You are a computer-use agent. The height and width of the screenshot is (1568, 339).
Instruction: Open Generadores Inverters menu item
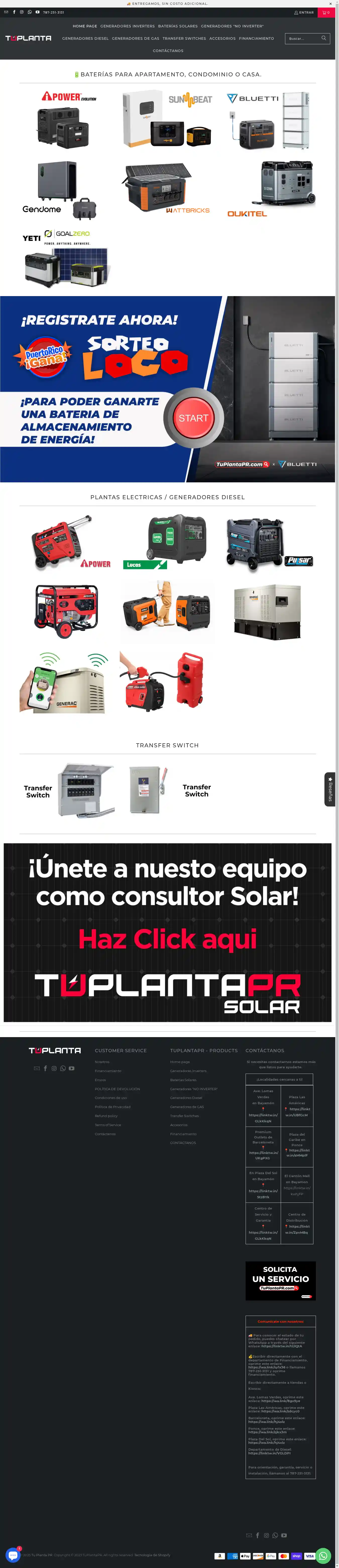[x=127, y=26]
